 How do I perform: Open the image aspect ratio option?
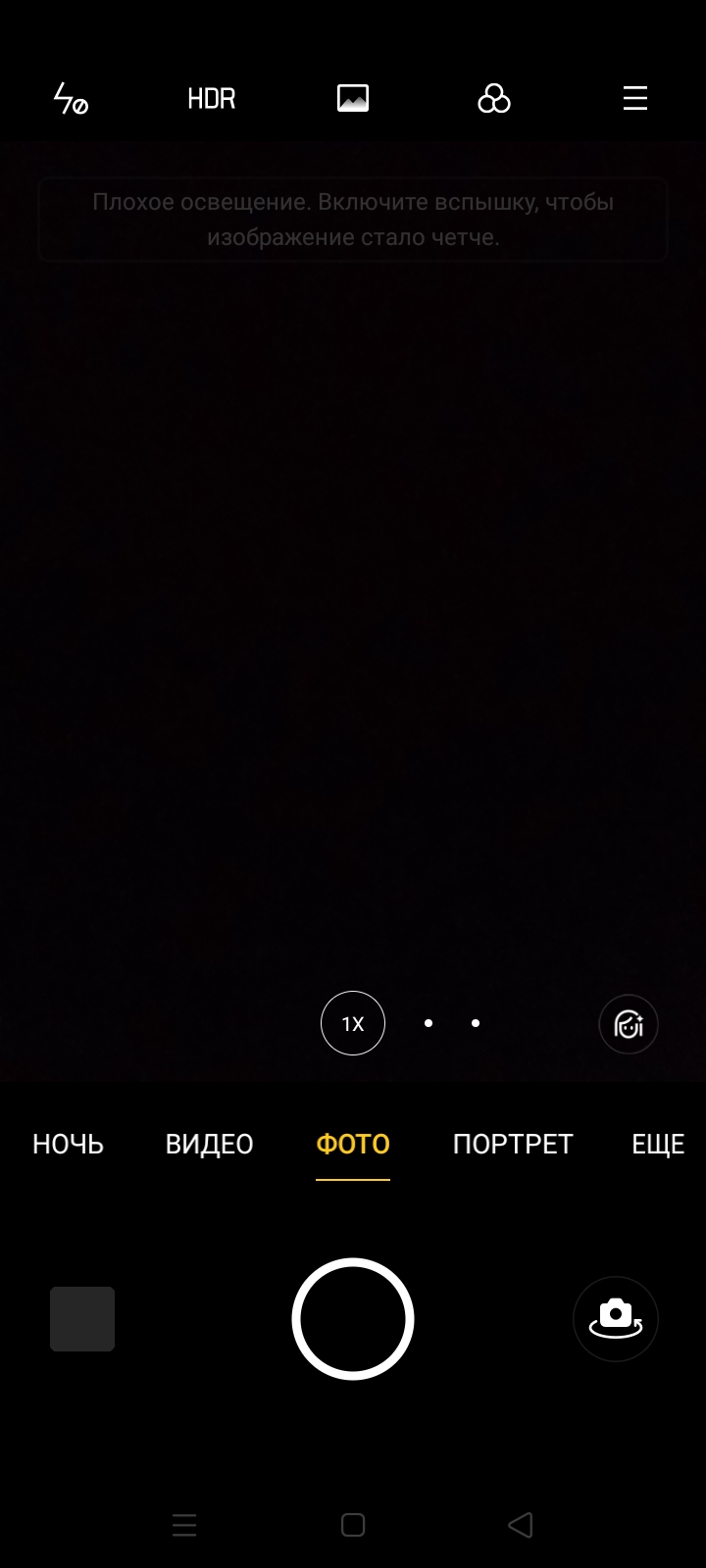(353, 99)
